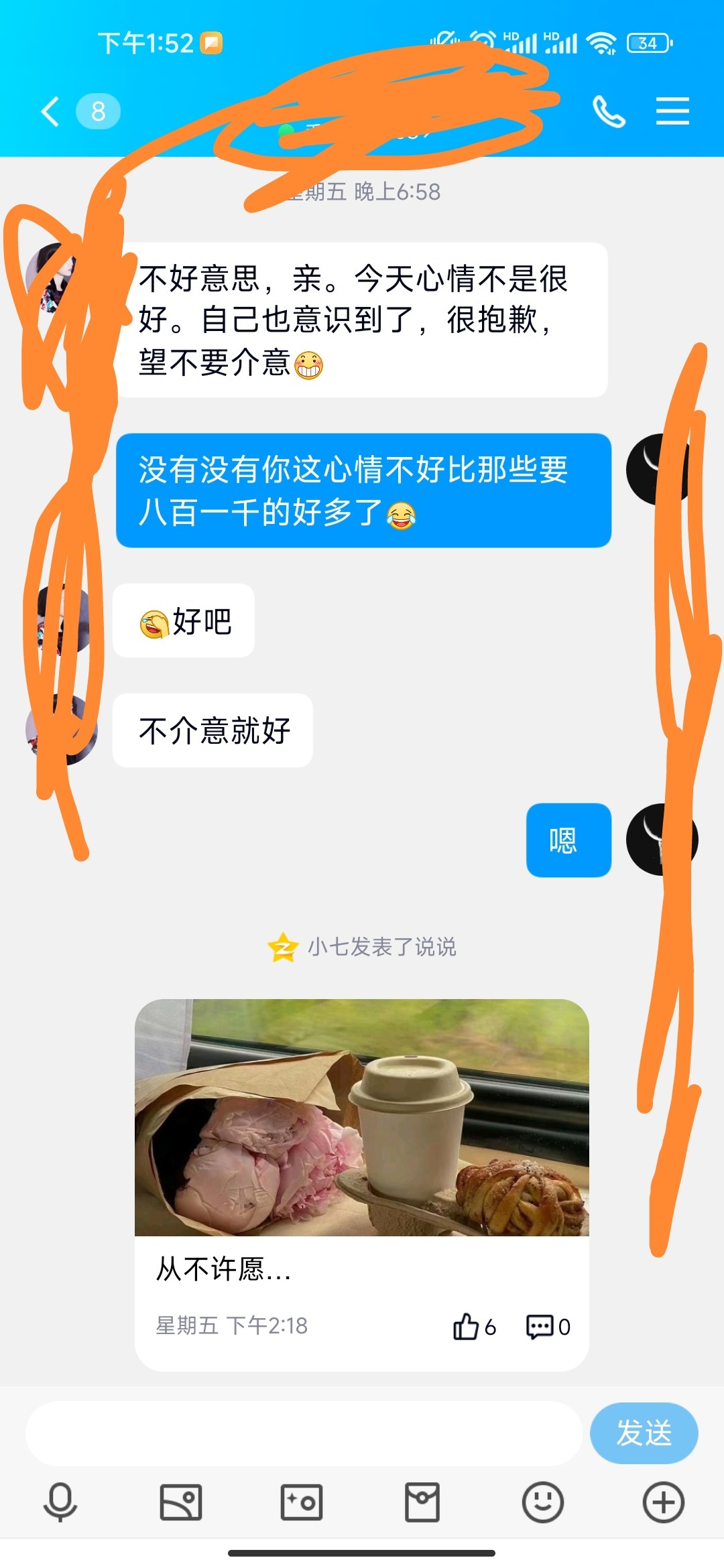Open the camera to take a photo

pos(302,1502)
